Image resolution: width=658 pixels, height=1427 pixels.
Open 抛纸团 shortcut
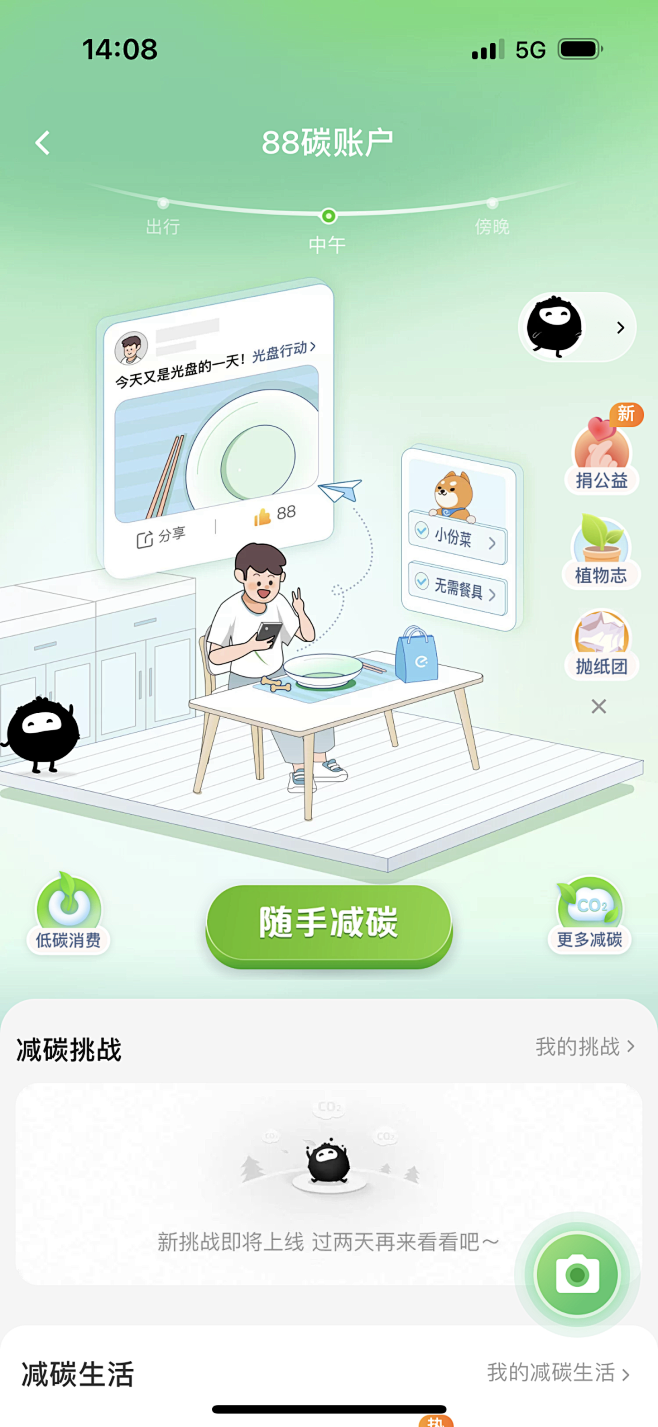(x=602, y=645)
